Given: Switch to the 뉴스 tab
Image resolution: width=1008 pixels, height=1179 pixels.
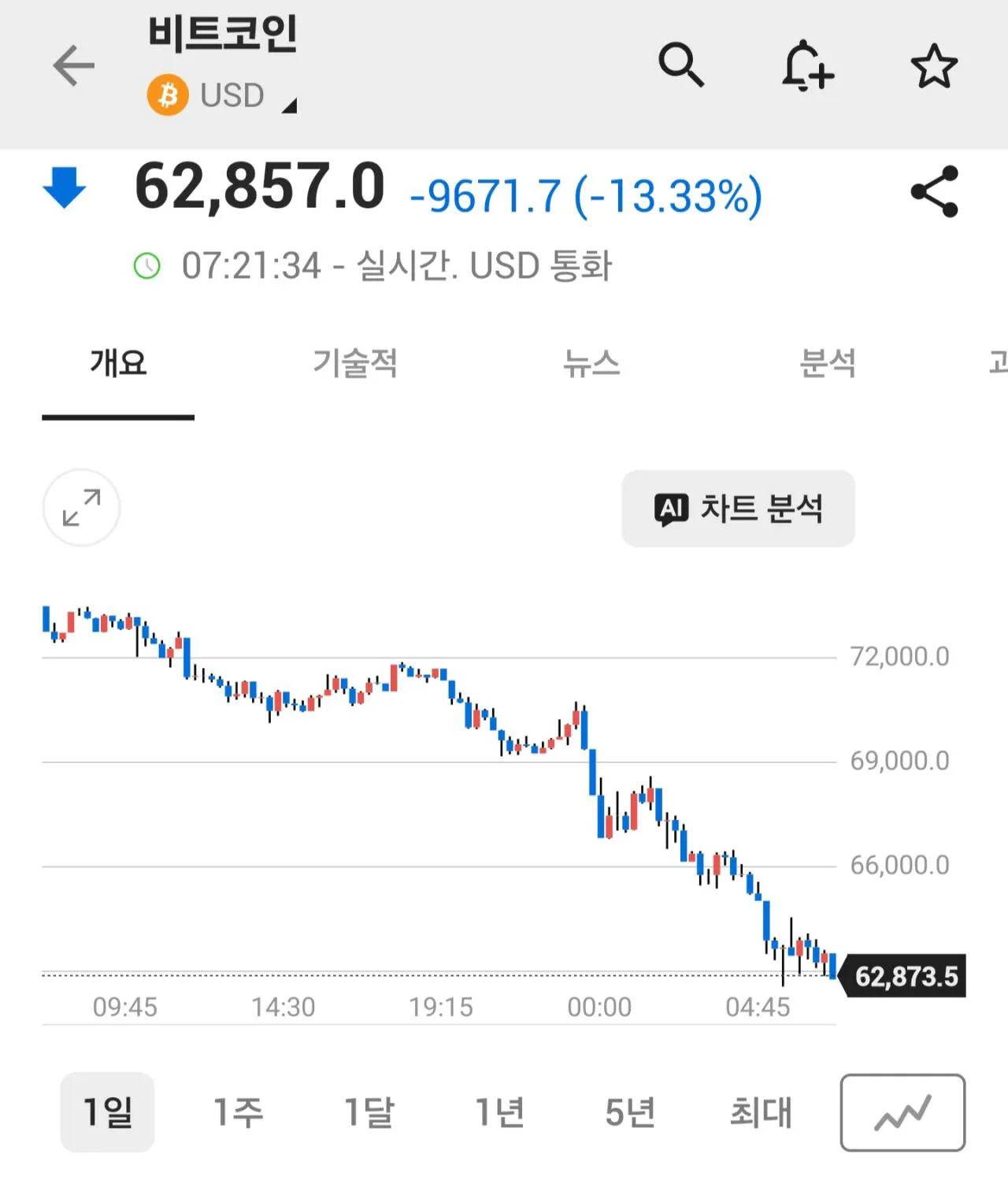Looking at the screenshot, I should point(591,364).
